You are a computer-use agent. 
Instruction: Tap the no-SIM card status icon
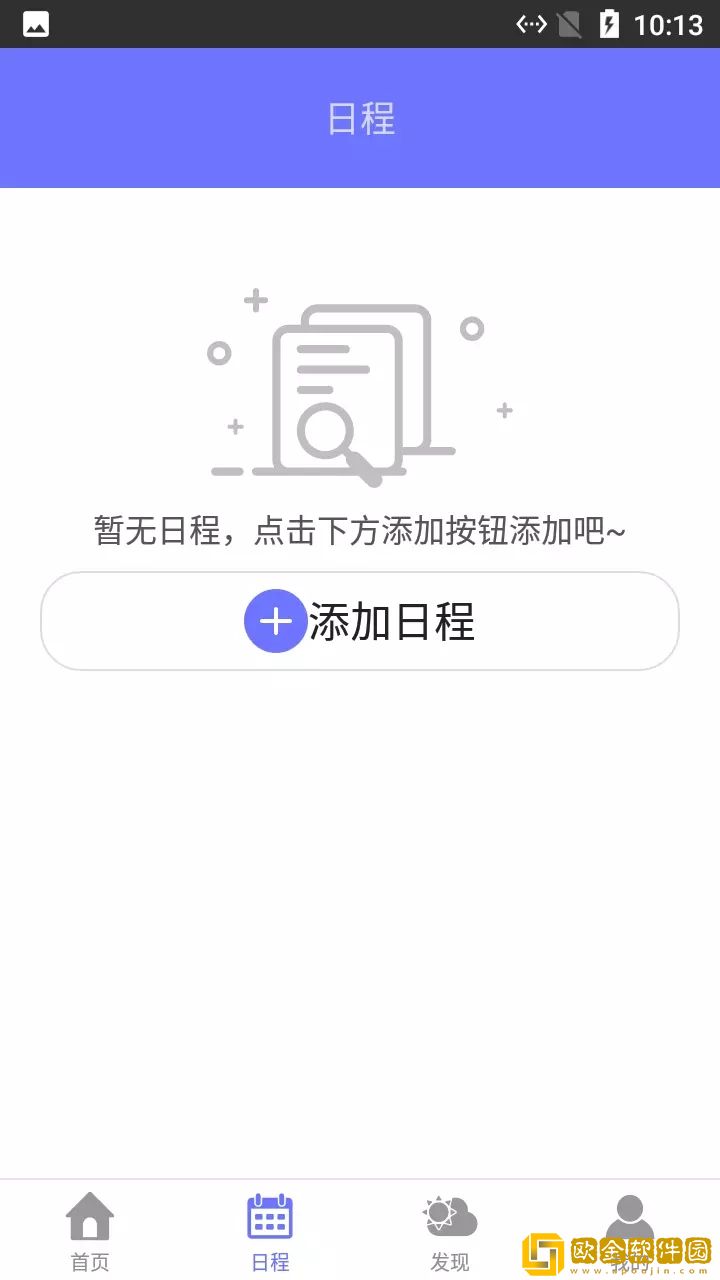570,23
